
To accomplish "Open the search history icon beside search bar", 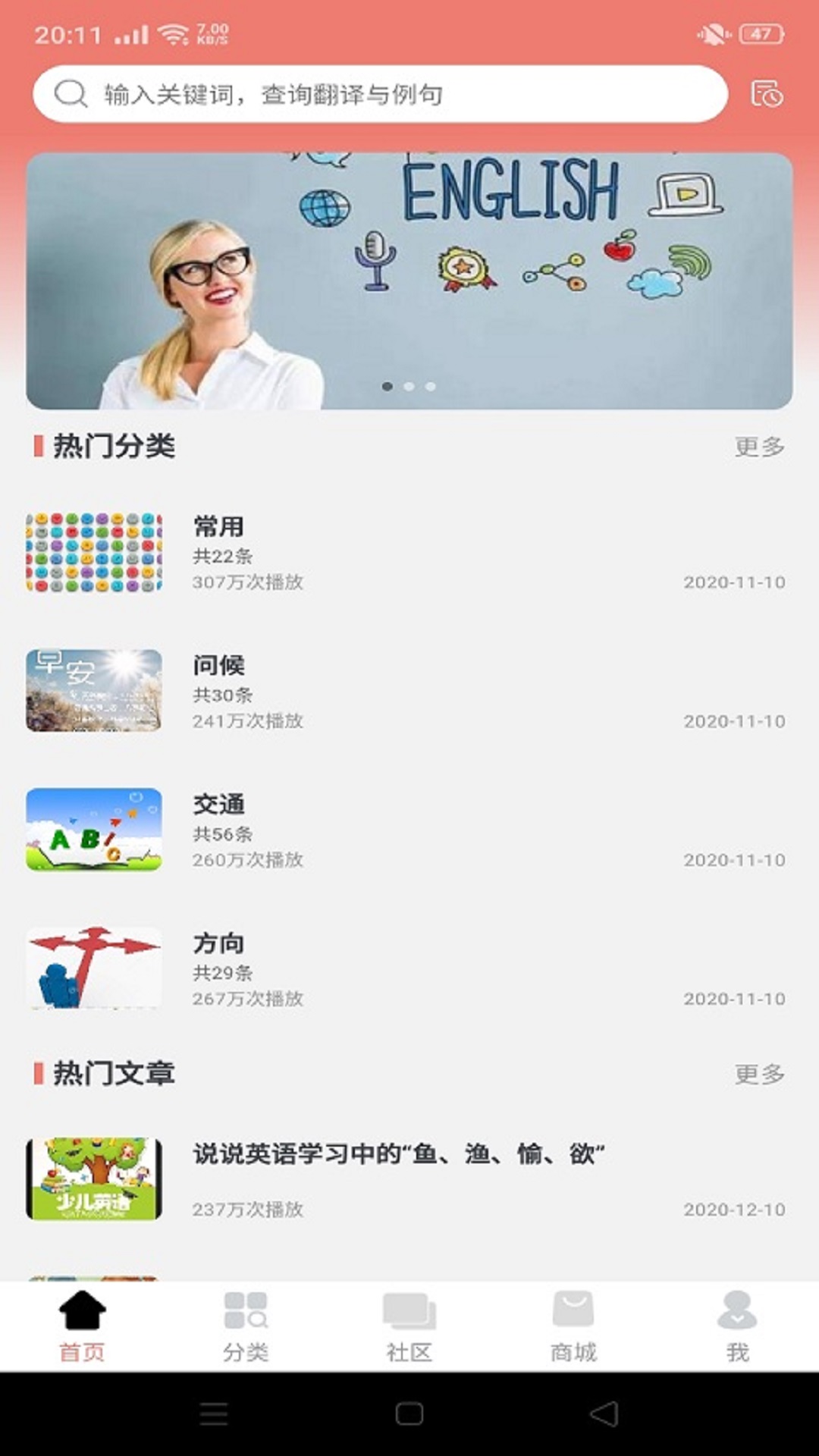I will click(x=766, y=93).
